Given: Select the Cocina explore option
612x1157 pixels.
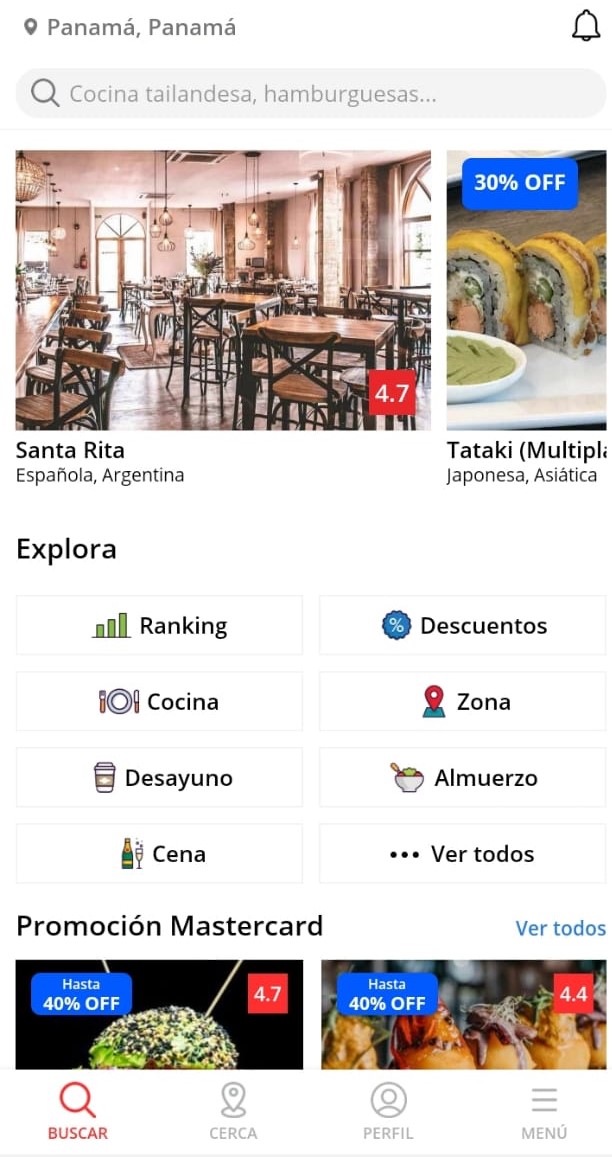Looking at the screenshot, I should point(159,702).
